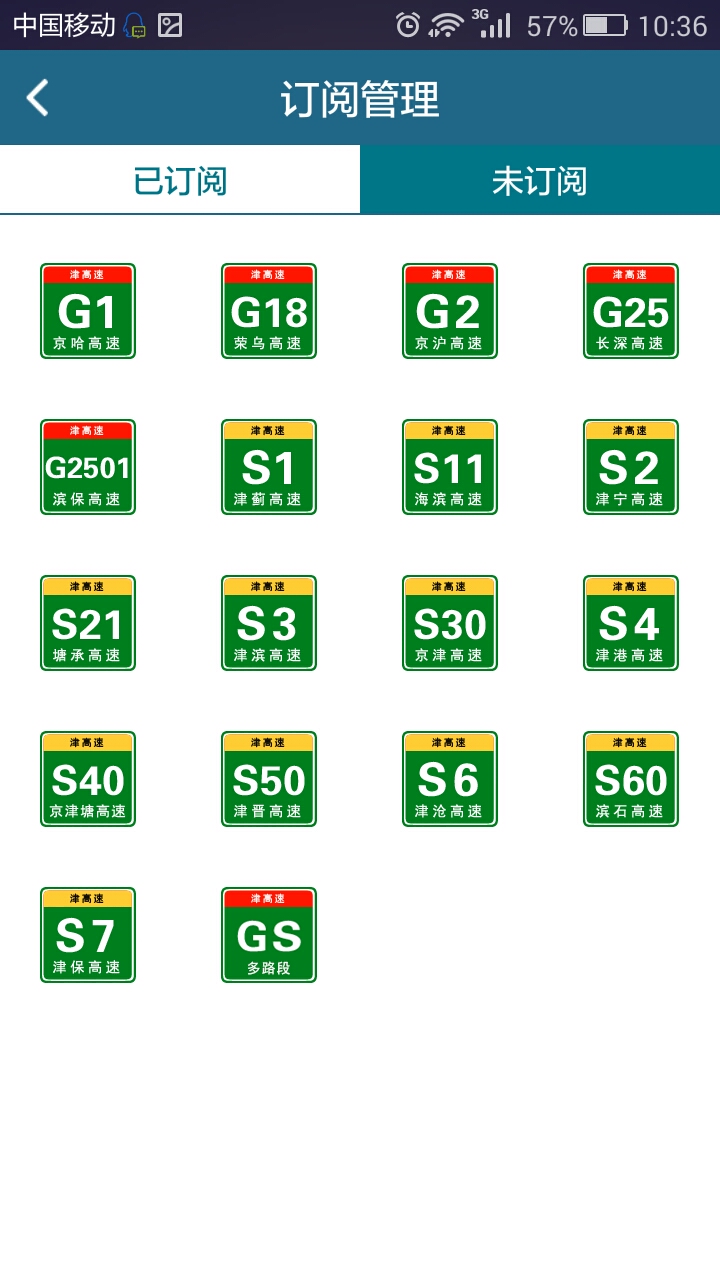Viewport: 720px width, 1280px height.
Task: Open the G18 荣乌高速 tile
Action: coord(269,311)
